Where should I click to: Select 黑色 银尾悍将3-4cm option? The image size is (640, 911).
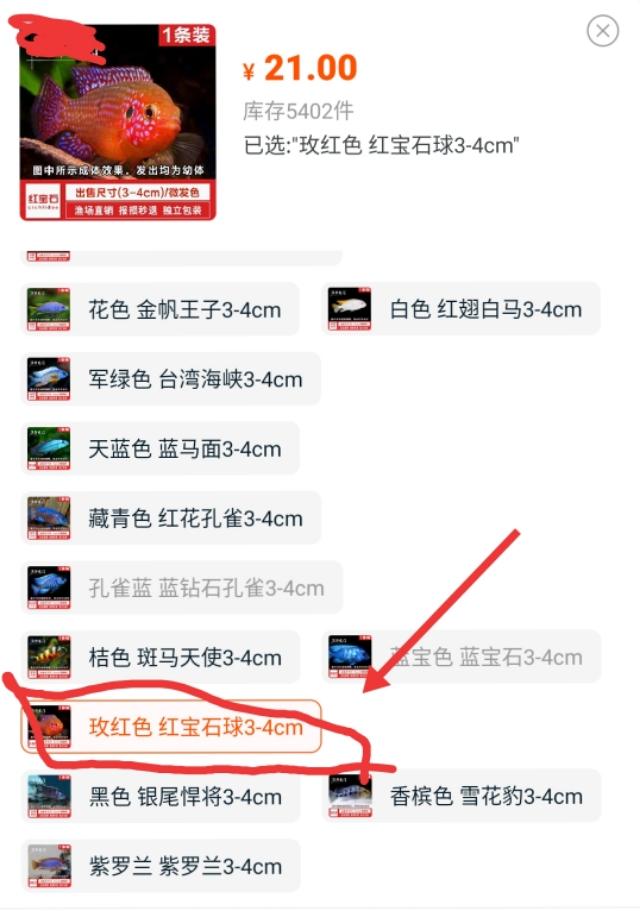tap(160, 797)
